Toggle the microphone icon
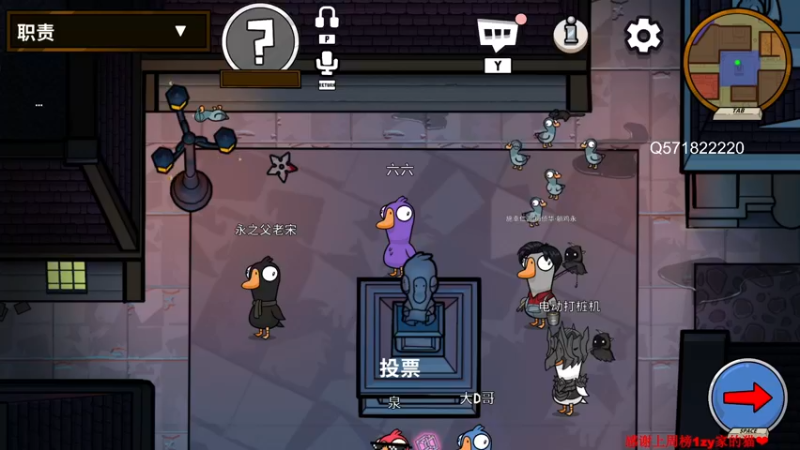Image resolution: width=800 pixels, height=450 pixels. point(327,66)
